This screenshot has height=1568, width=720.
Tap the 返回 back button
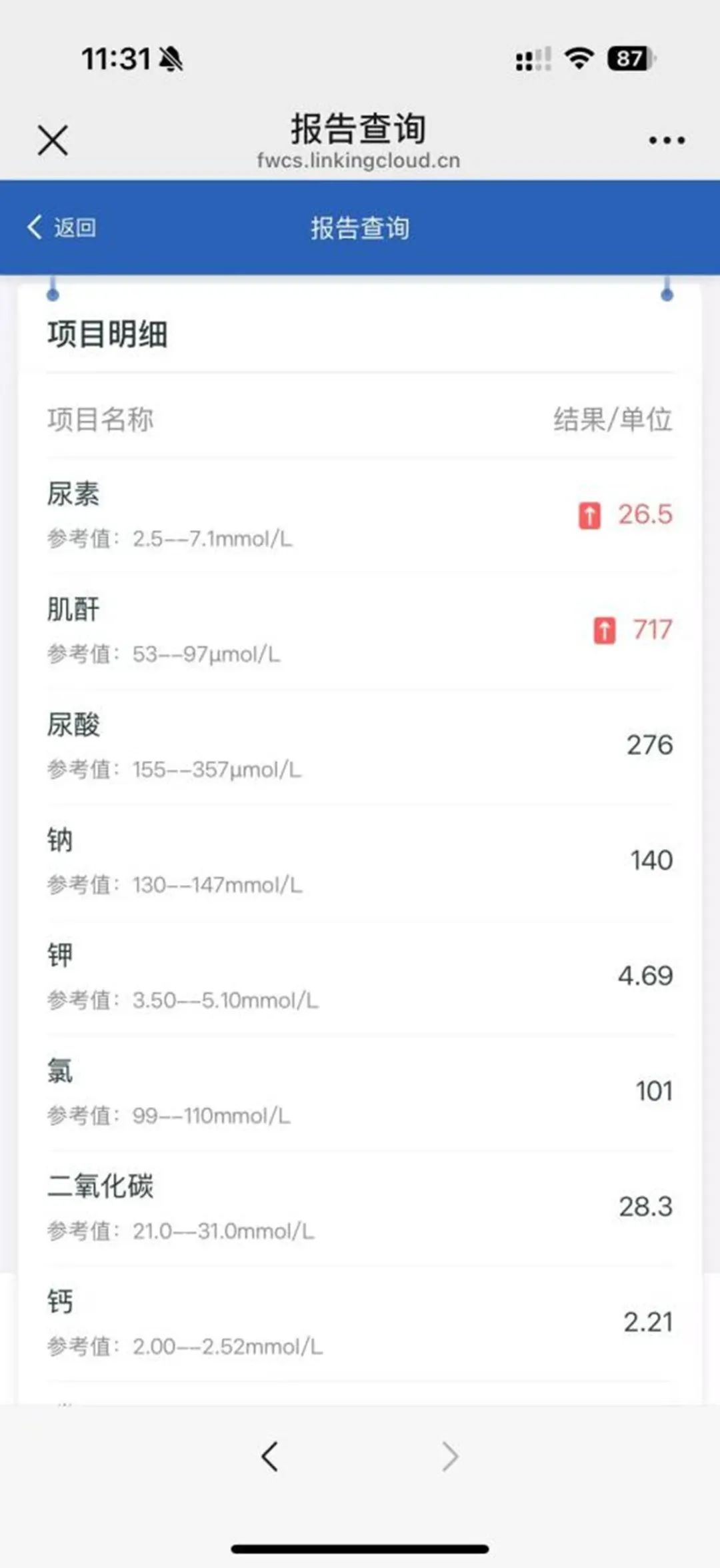click(x=62, y=227)
